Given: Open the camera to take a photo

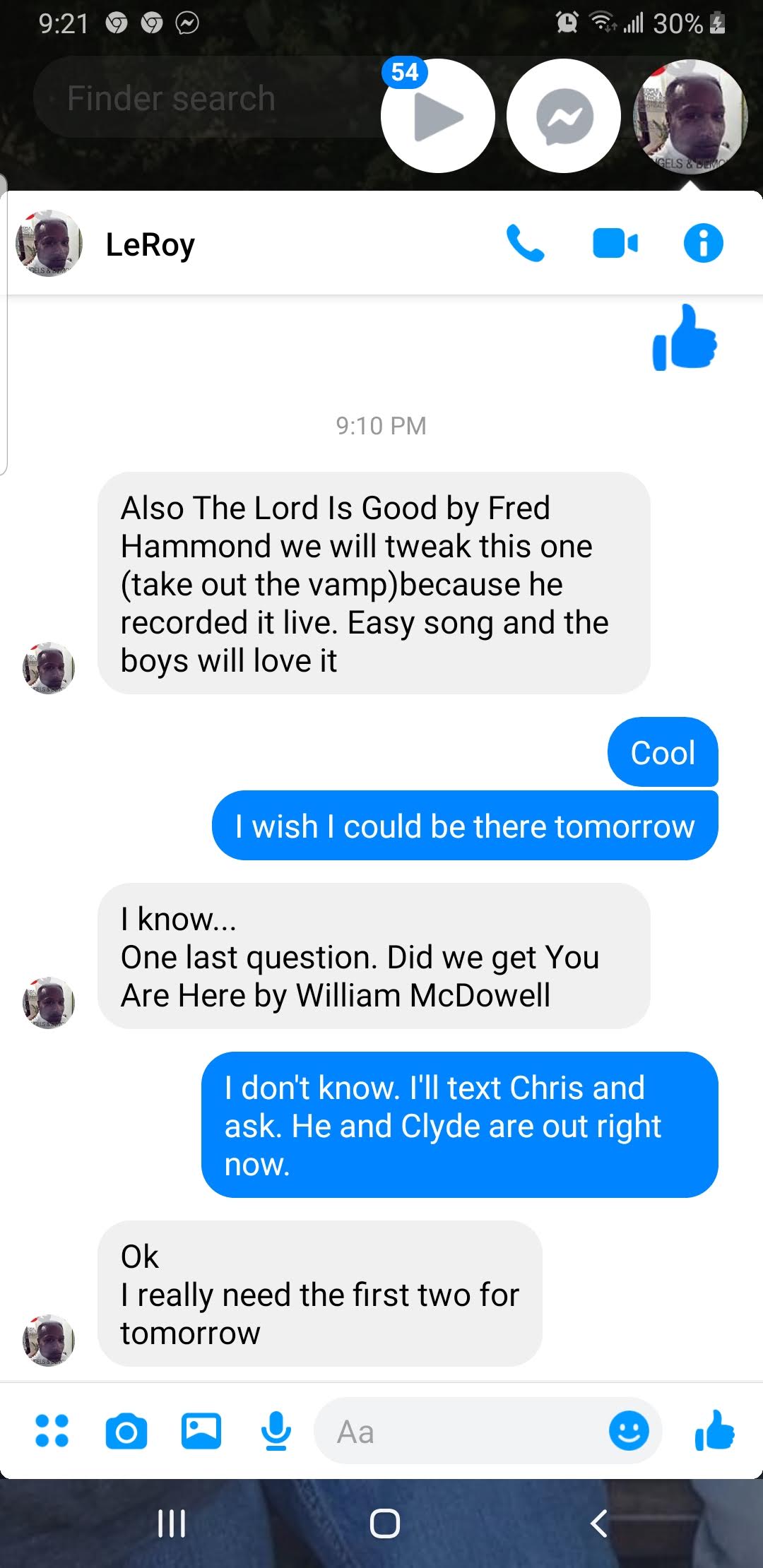Looking at the screenshot, I should (126, 1432).
